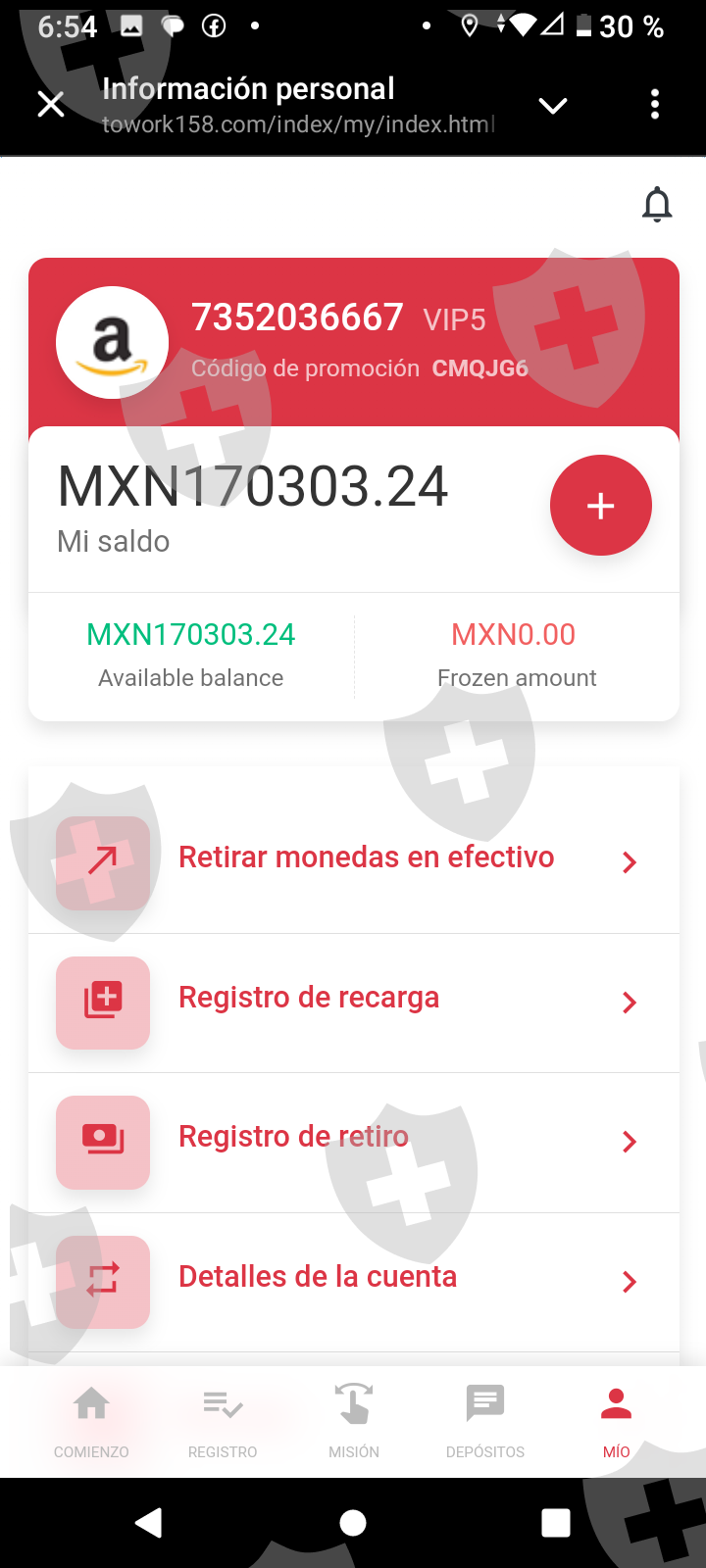Tap the red plus recharge button
Viewport: 706px width, 1568px height.
(x=600, y=506)
